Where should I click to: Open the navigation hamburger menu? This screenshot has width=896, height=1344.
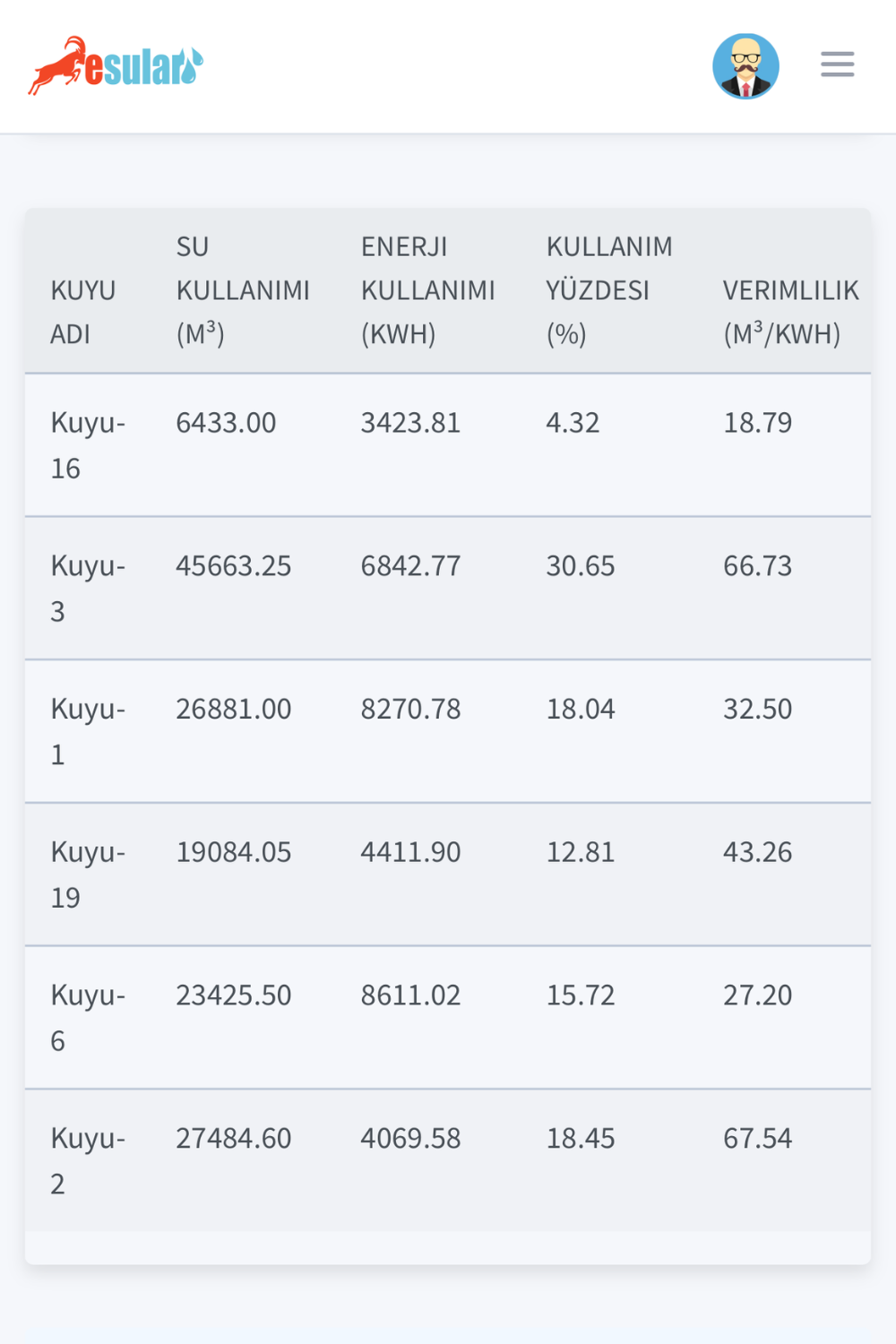click(x=836, y=65)
